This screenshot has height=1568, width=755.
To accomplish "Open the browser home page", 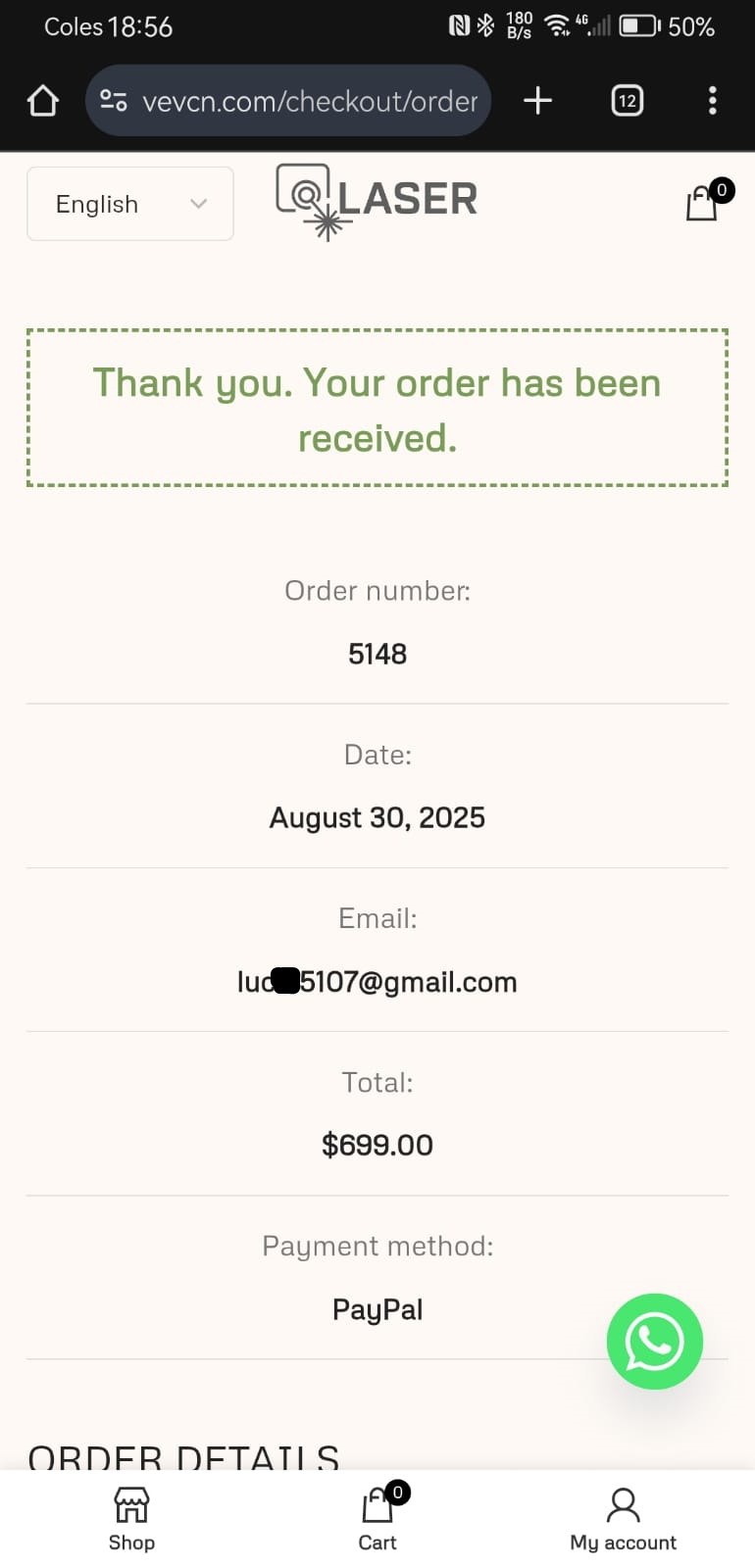I will (x=43, y=101).
